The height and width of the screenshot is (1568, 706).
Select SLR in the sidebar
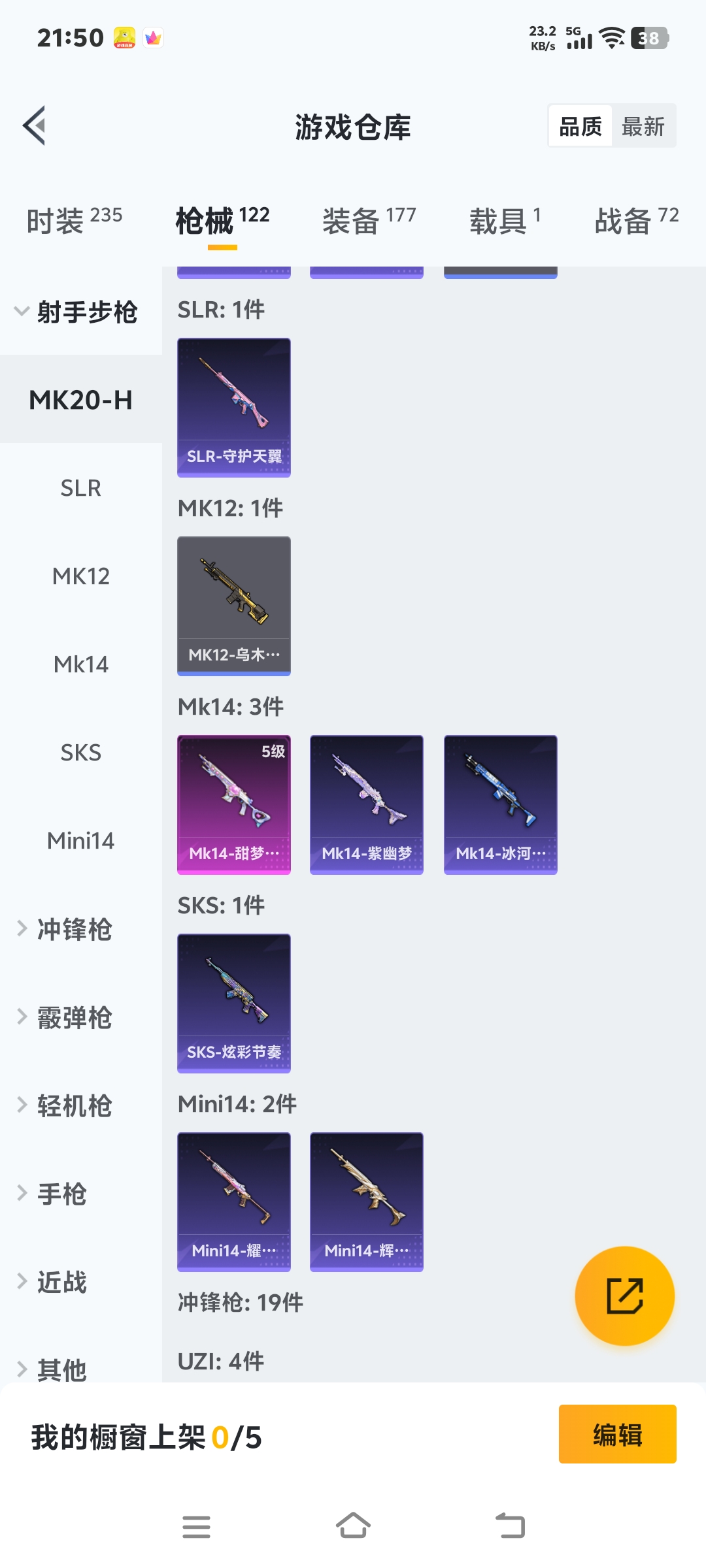point(81,488)
